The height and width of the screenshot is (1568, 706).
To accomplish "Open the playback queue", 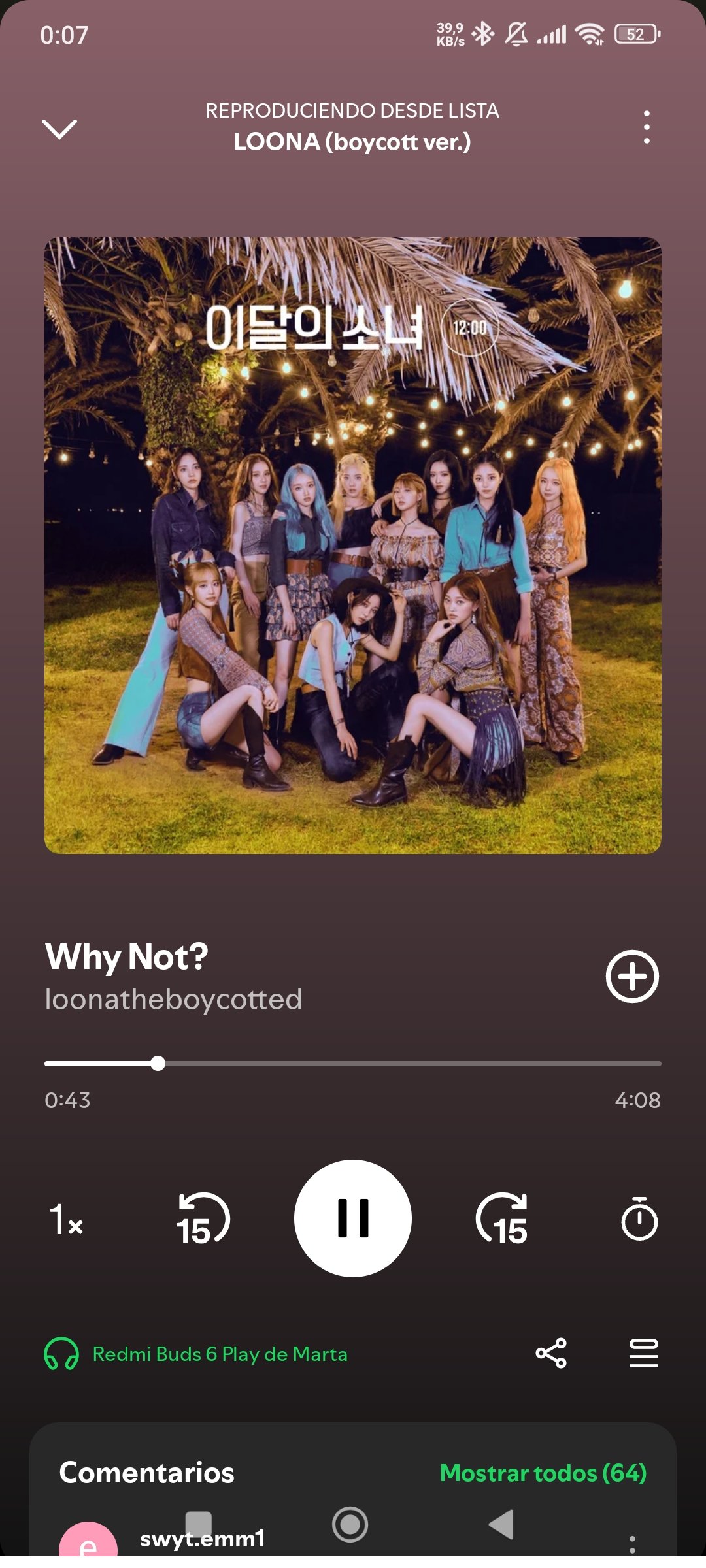I will tap(643, 1353).
